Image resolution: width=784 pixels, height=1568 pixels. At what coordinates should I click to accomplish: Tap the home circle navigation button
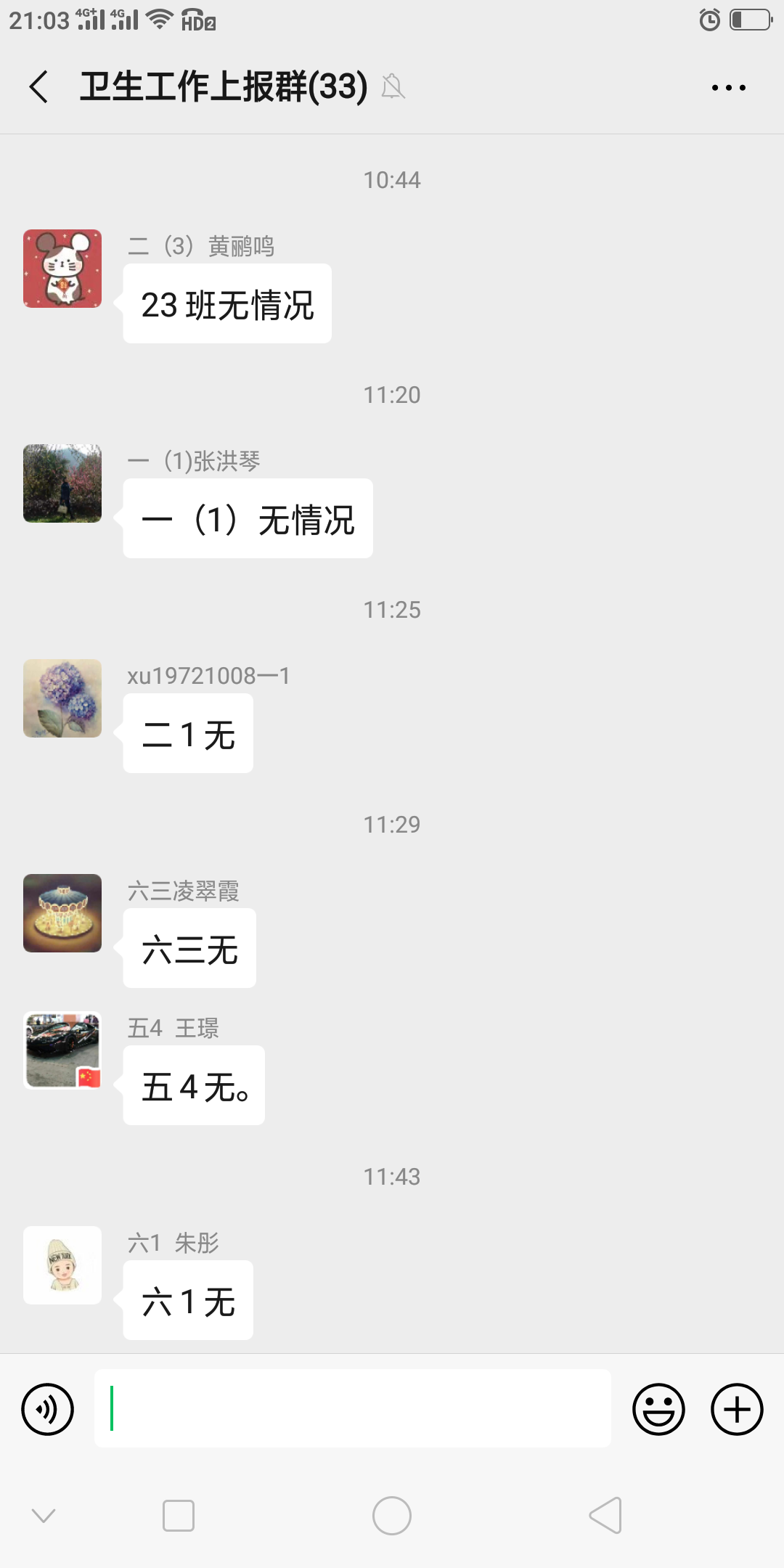[391, 1516]
